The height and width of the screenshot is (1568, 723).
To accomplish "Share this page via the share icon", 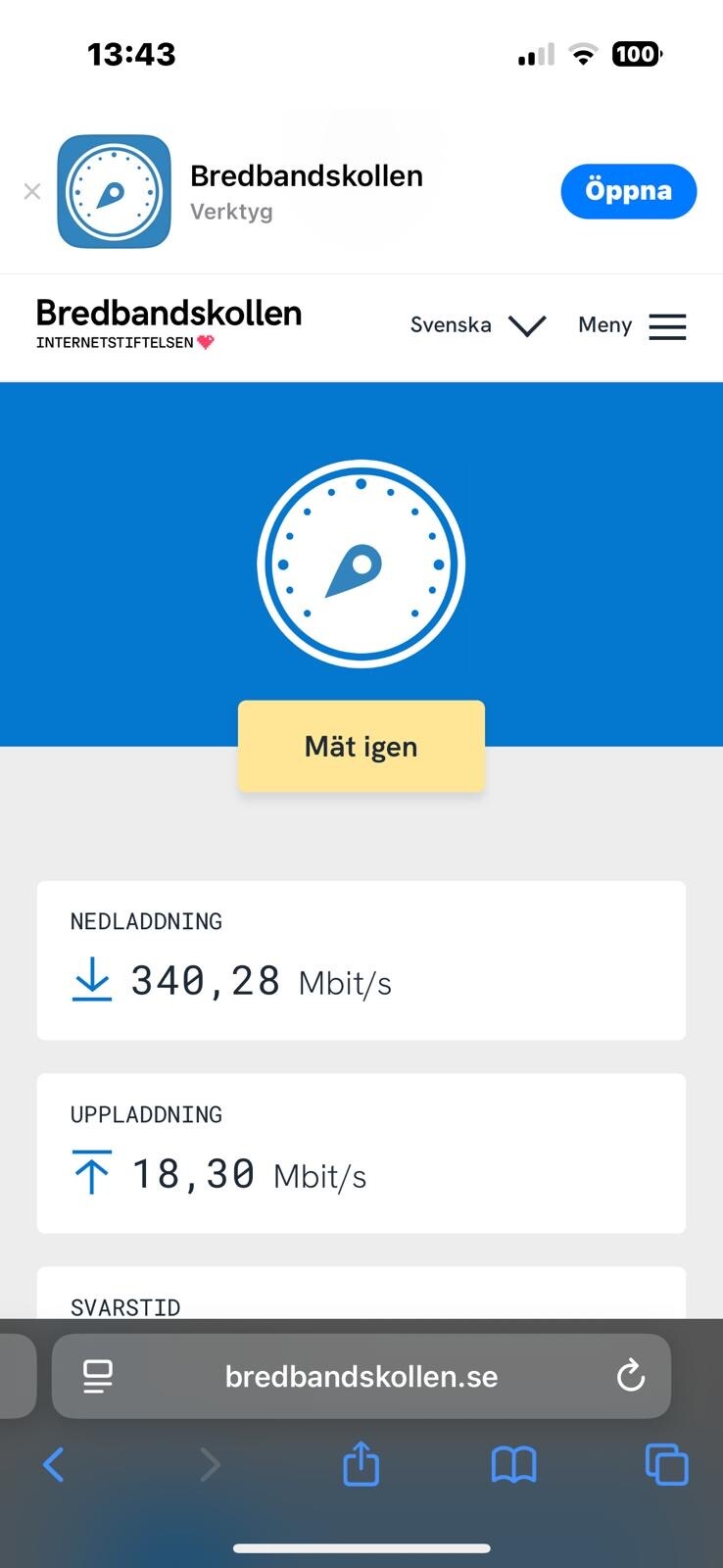I will [361, 1464].
